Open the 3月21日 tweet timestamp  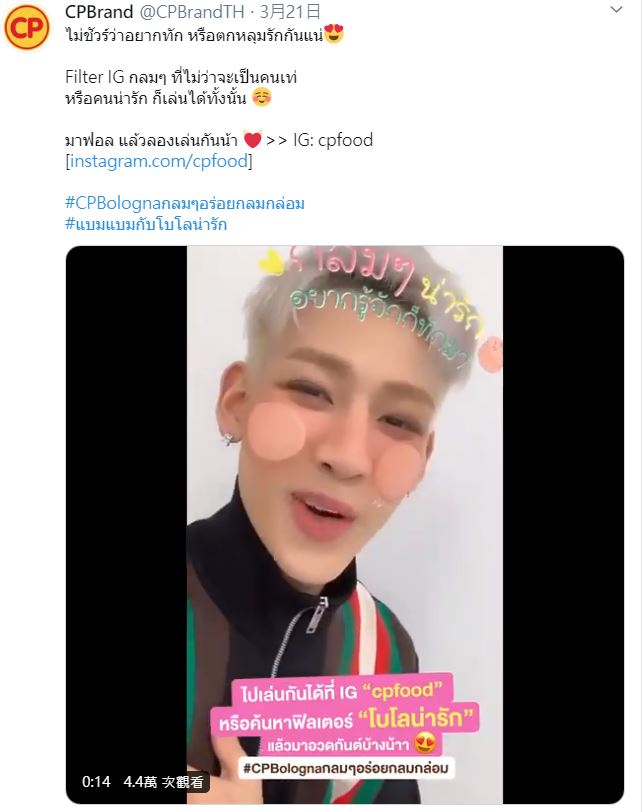pos(290,11)
